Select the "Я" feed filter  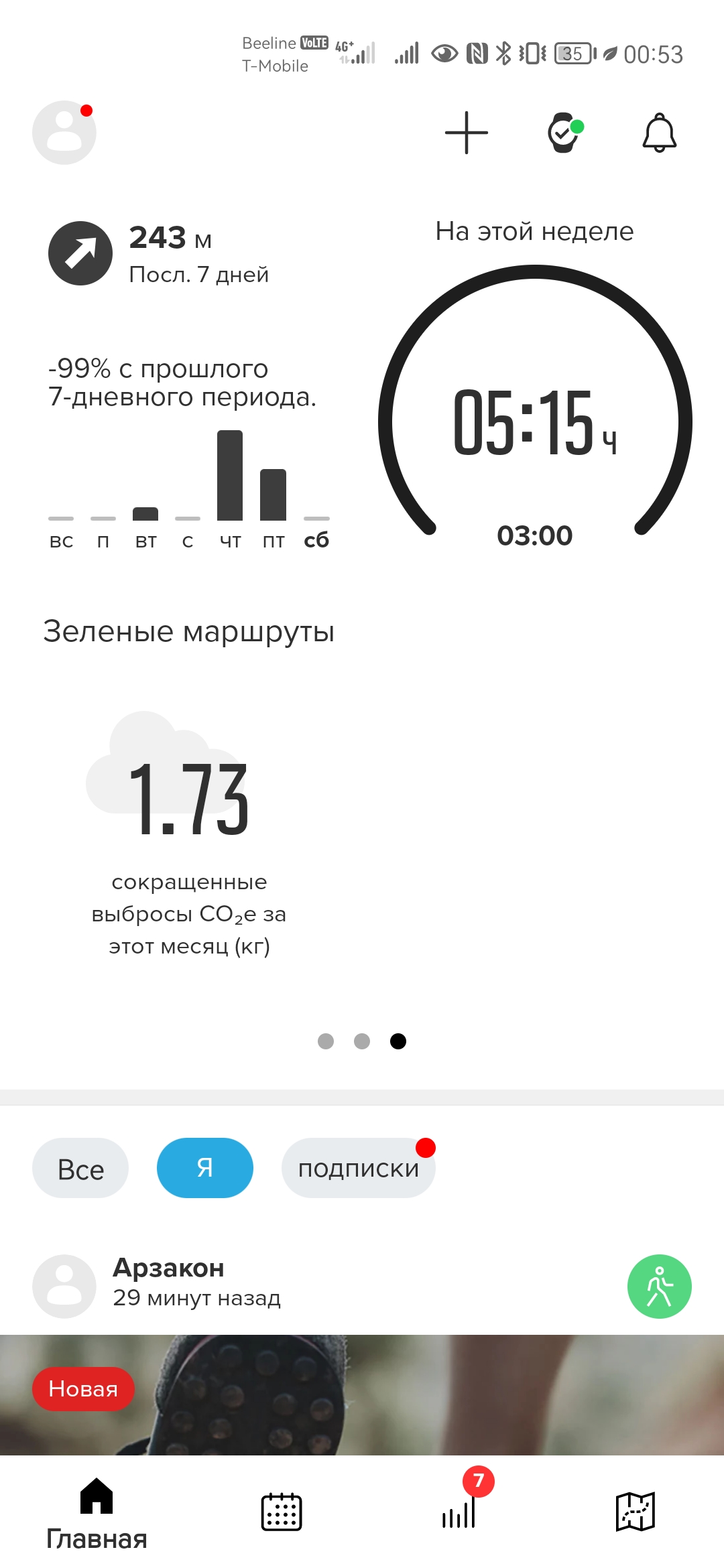tap(205, 1168)
